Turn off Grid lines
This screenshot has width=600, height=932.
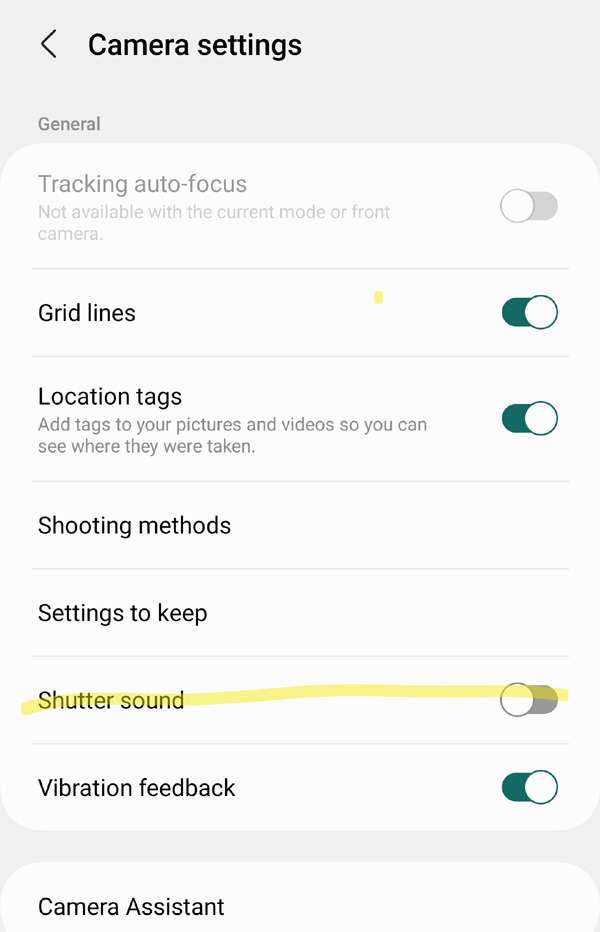[529, 312]
